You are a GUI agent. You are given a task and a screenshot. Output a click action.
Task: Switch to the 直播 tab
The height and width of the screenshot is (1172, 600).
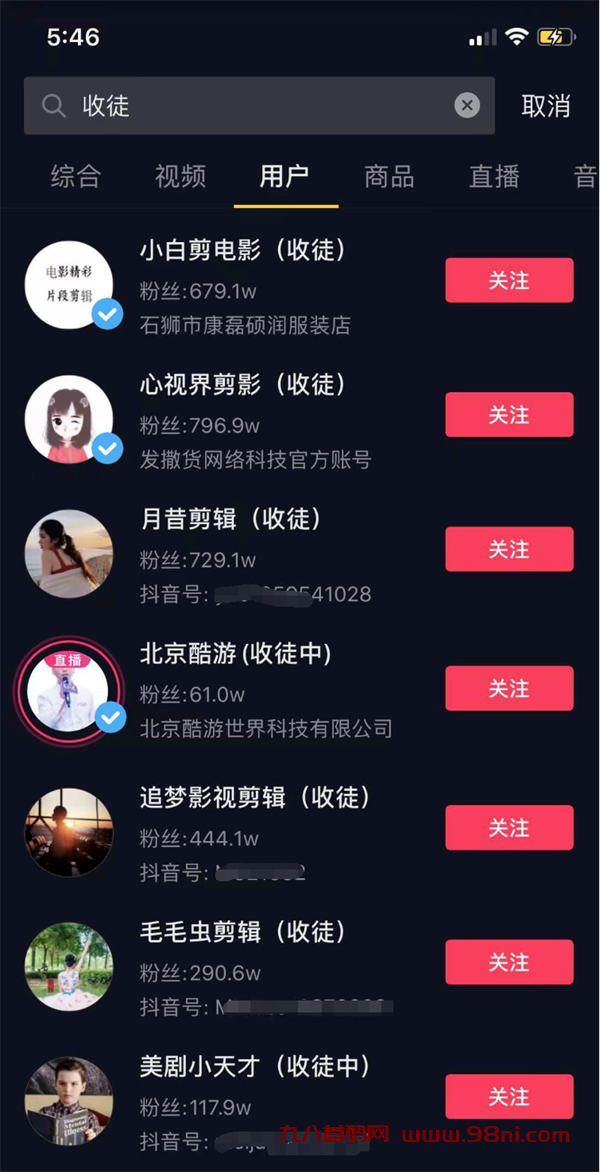click(x=494, y=177)
